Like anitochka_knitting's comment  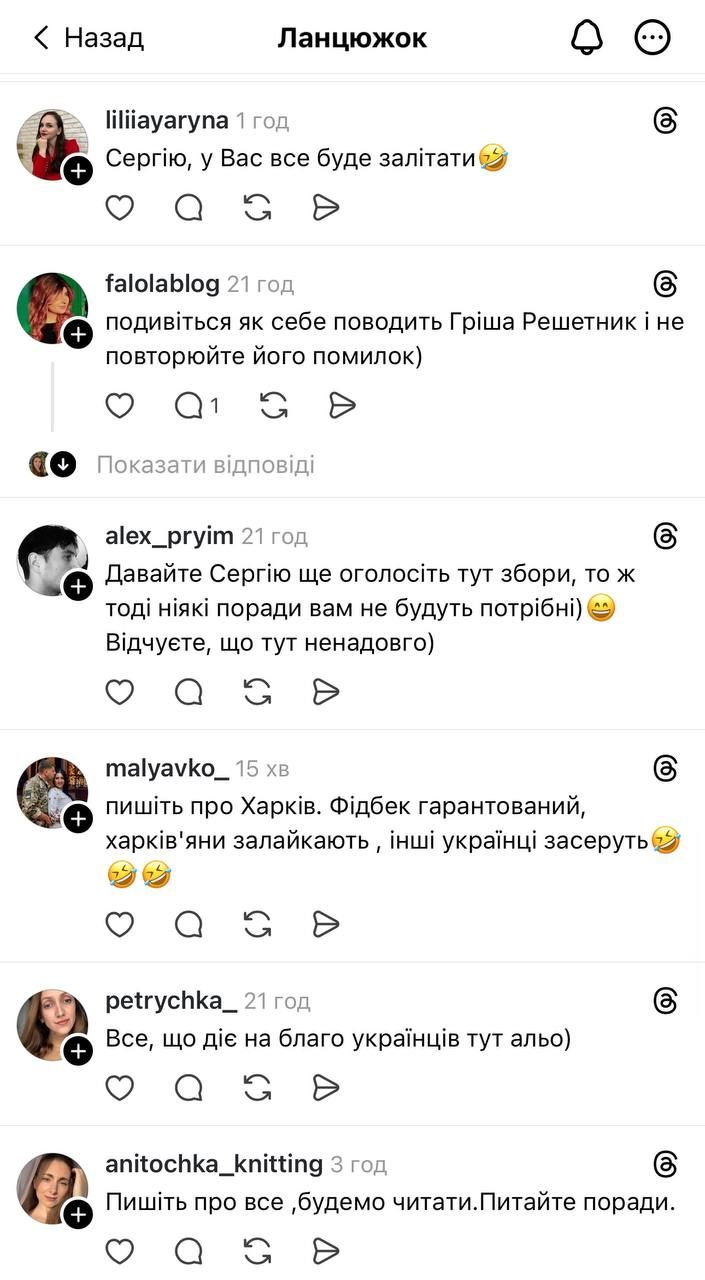(120, 1250)
